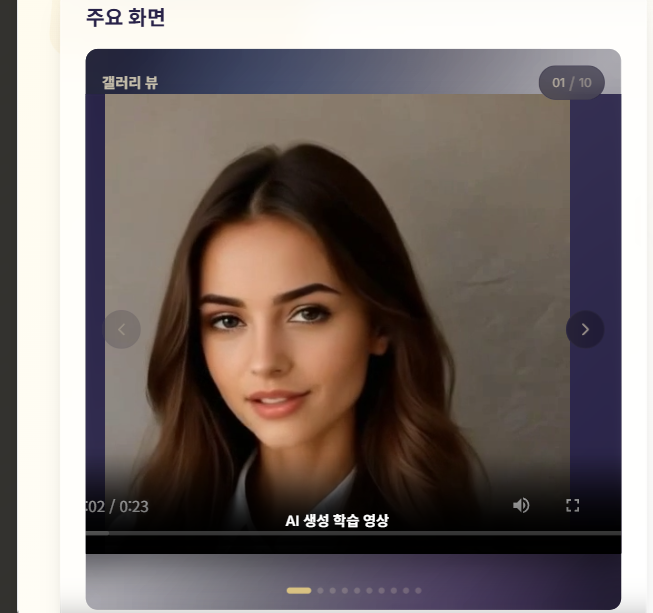653x613 pixels.
Task: Go to the previous gallery slide
Action: (122, 329)
